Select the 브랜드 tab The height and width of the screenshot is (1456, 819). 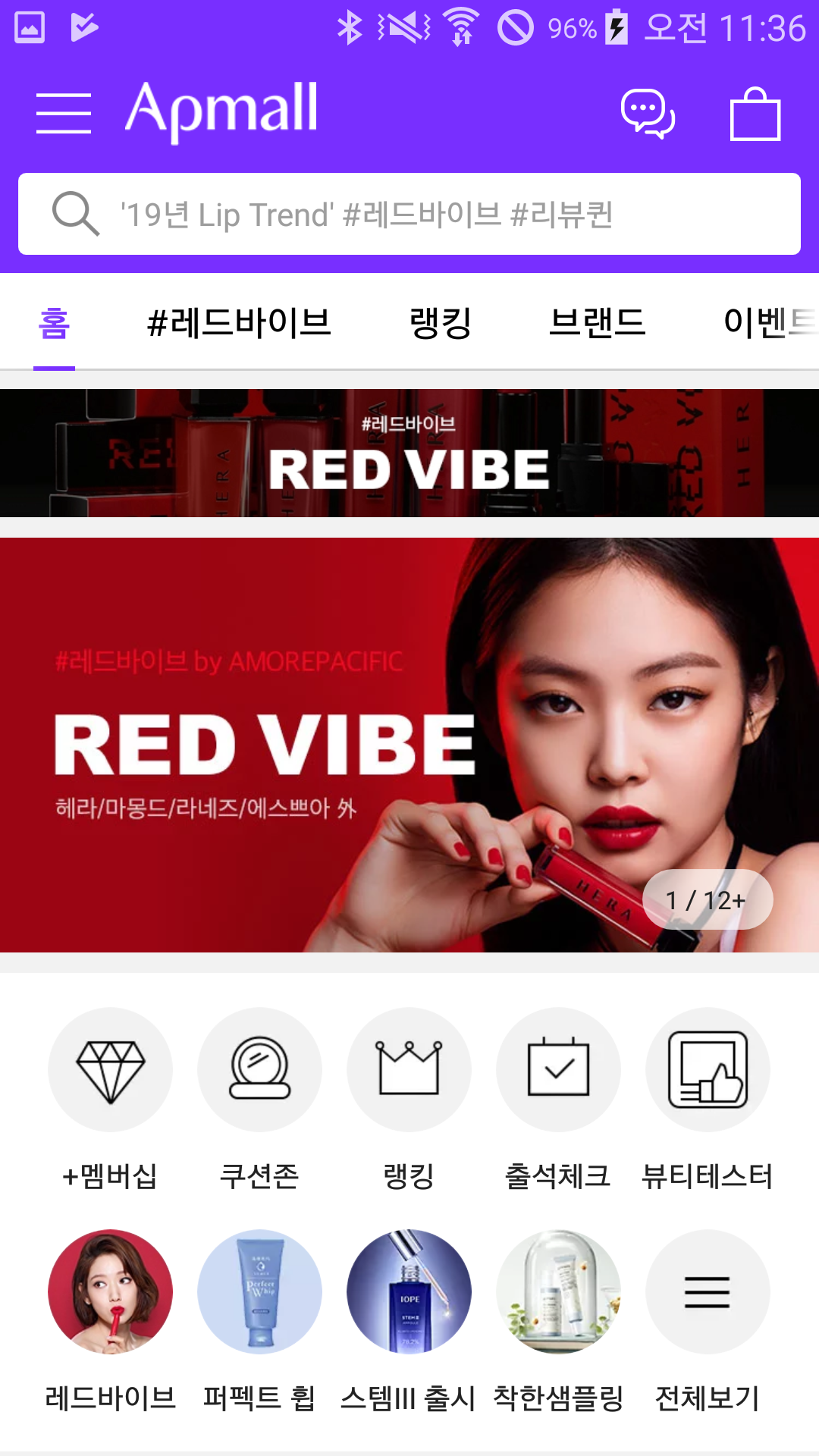(x=598, y=322)
